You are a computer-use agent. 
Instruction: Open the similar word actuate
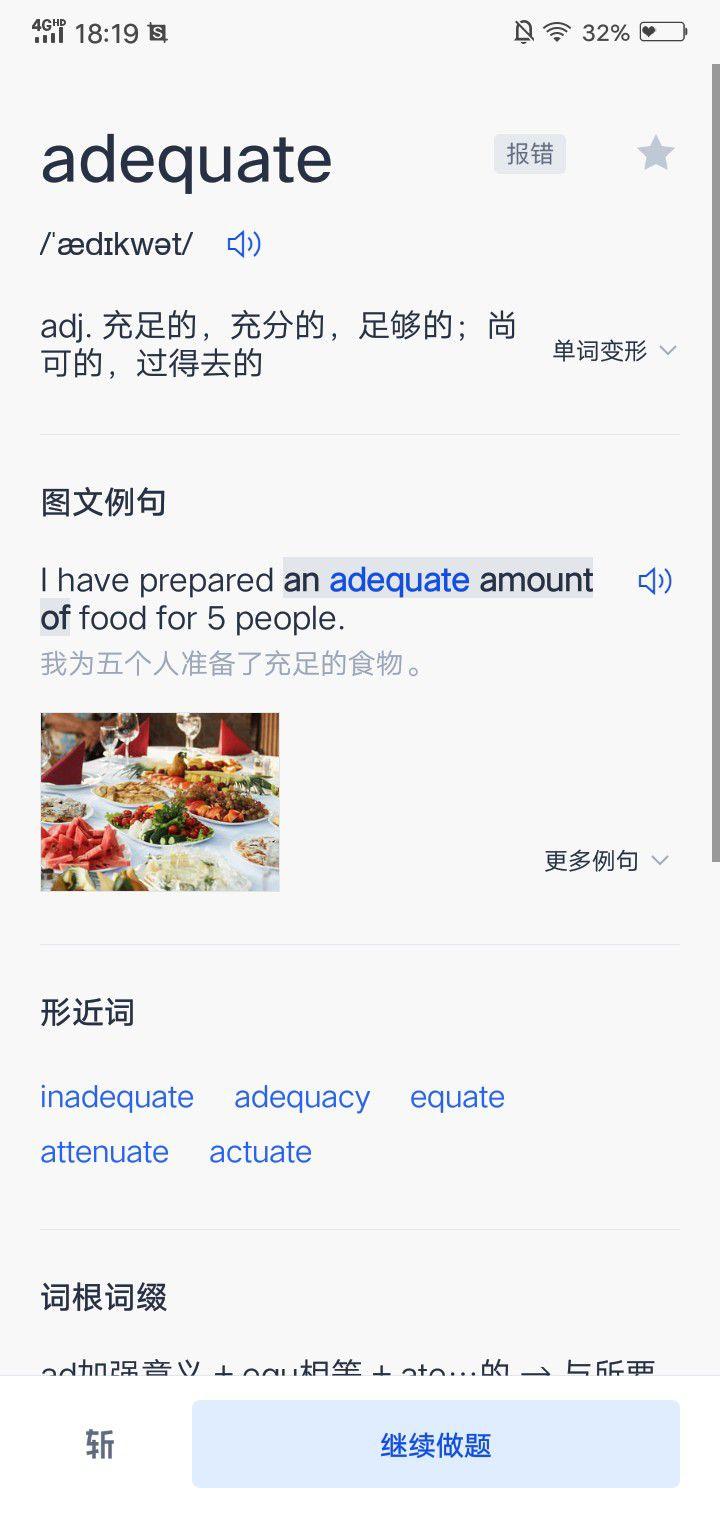tap(260, 1152)
